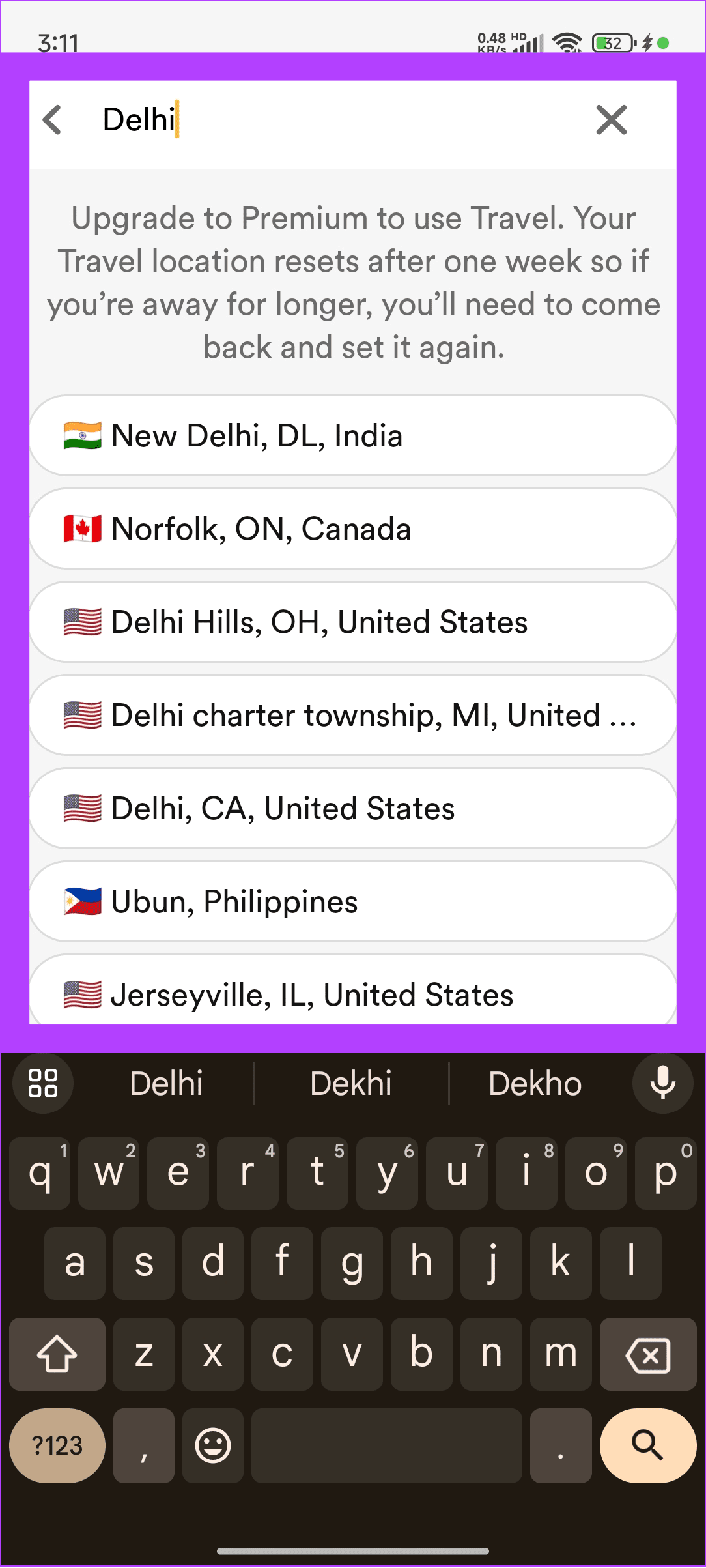The width and height of the screenshot is (706, 1568).
Task: Select Norfolk, ON, Canada
Action: pos(352,528)
